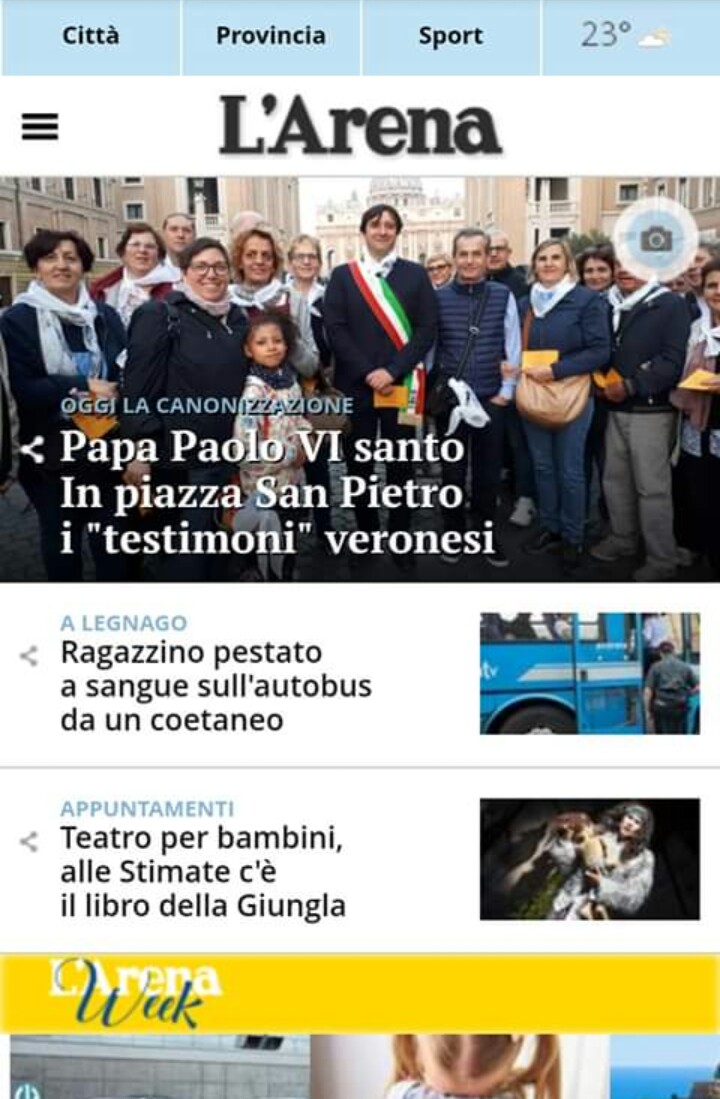Open the photo gallery camera icon

click(656, 239)
